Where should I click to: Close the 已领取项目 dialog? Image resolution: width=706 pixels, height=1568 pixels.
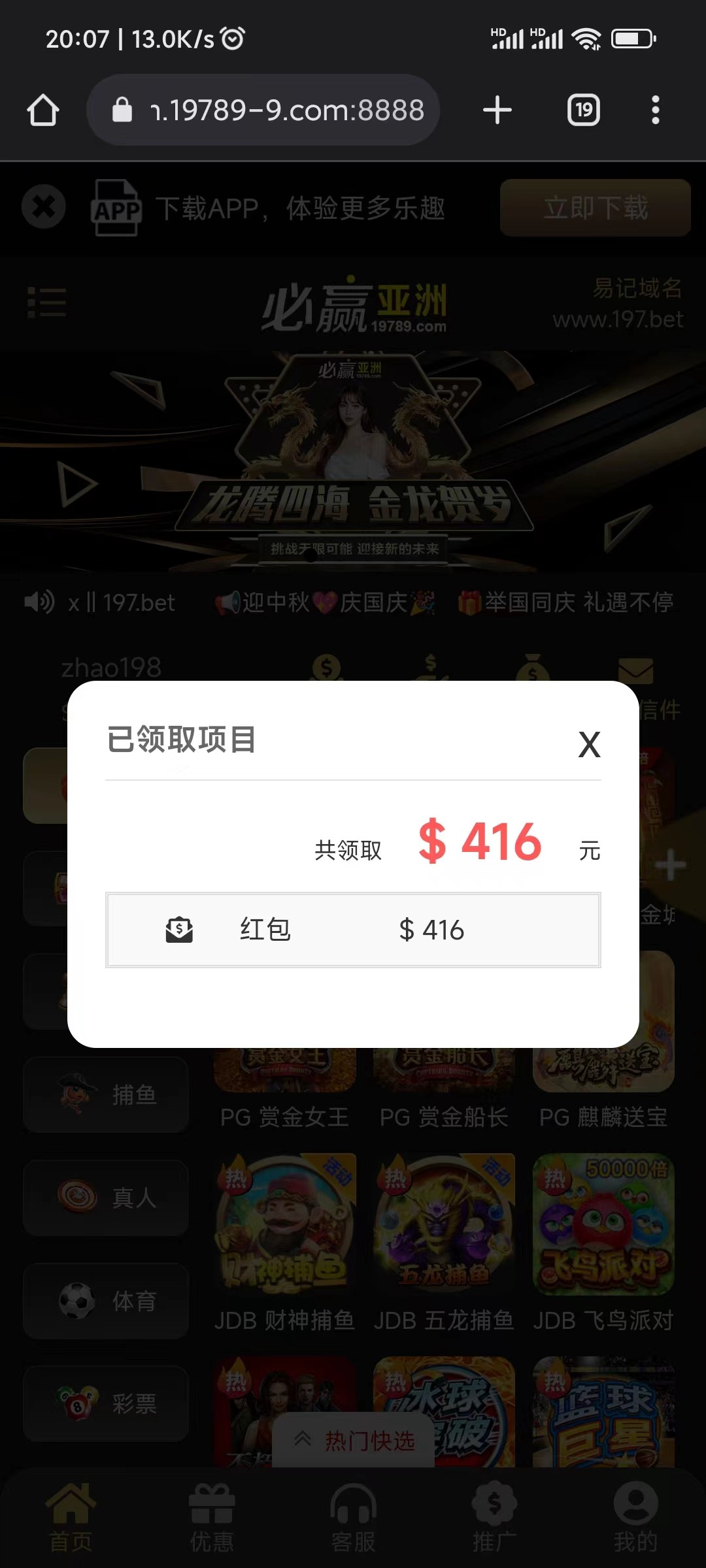[589, 744]
